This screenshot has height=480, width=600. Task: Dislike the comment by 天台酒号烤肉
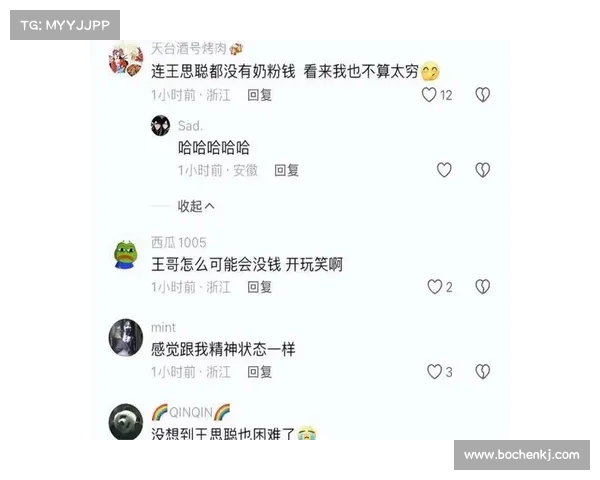click(482, 95)
